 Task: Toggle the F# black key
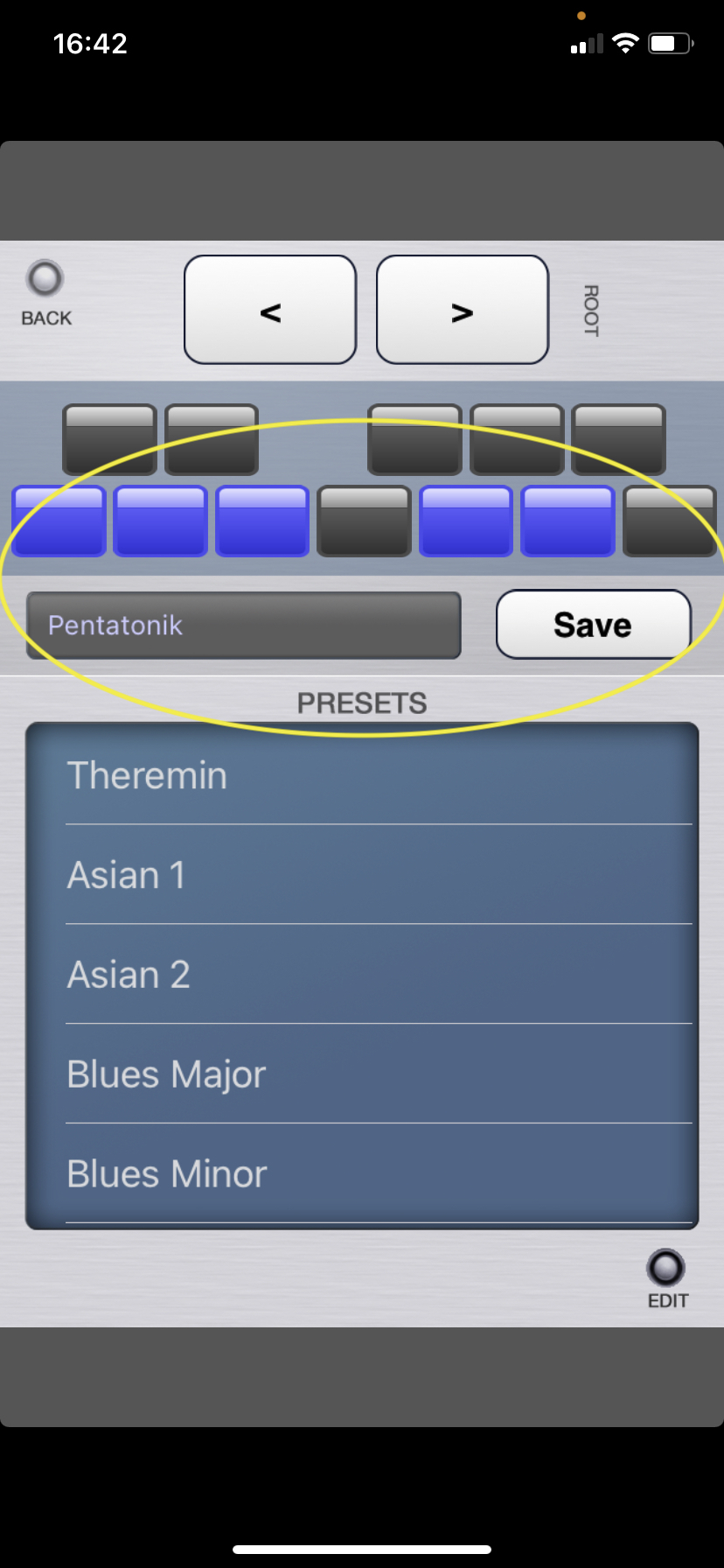click(x=414, y=439)
